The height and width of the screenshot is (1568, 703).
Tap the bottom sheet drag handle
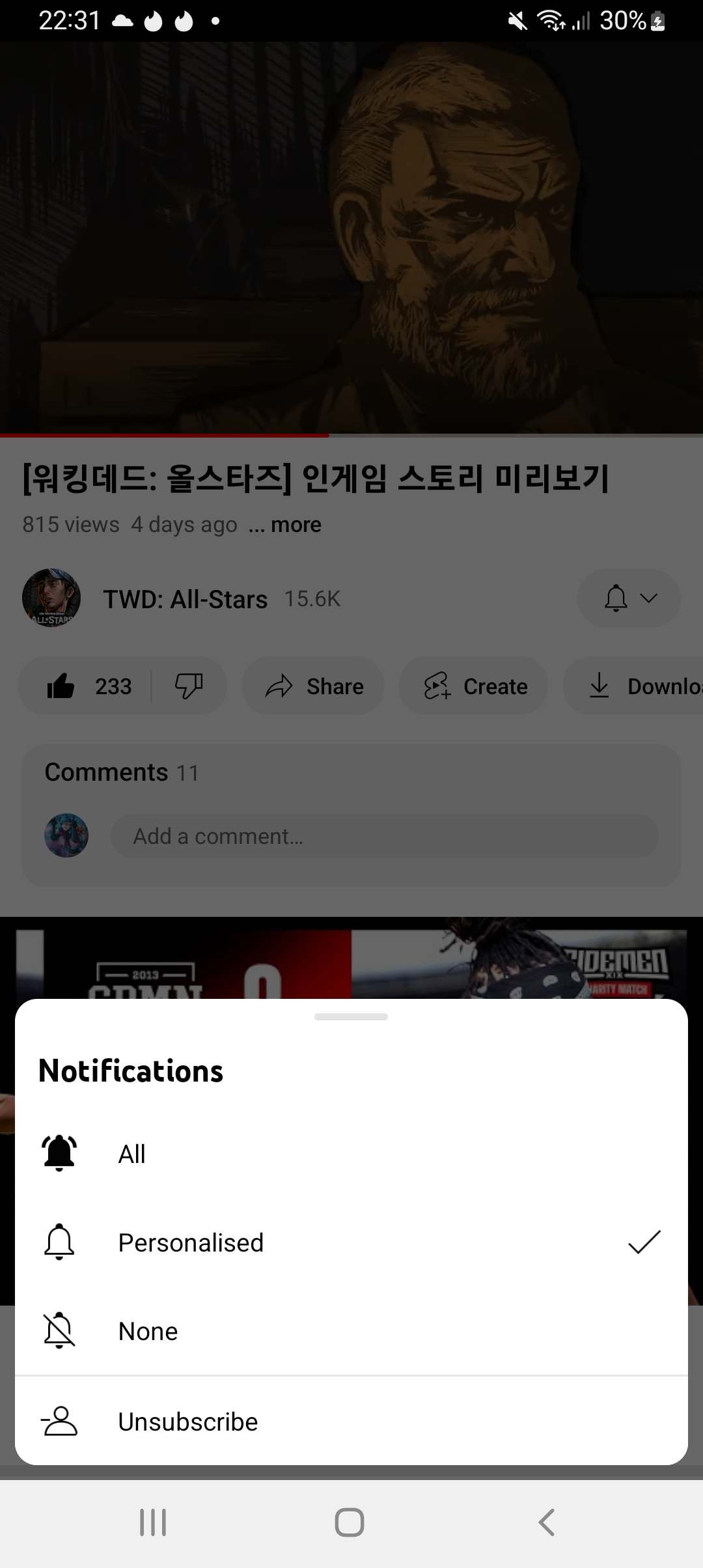pos(351,1016)
